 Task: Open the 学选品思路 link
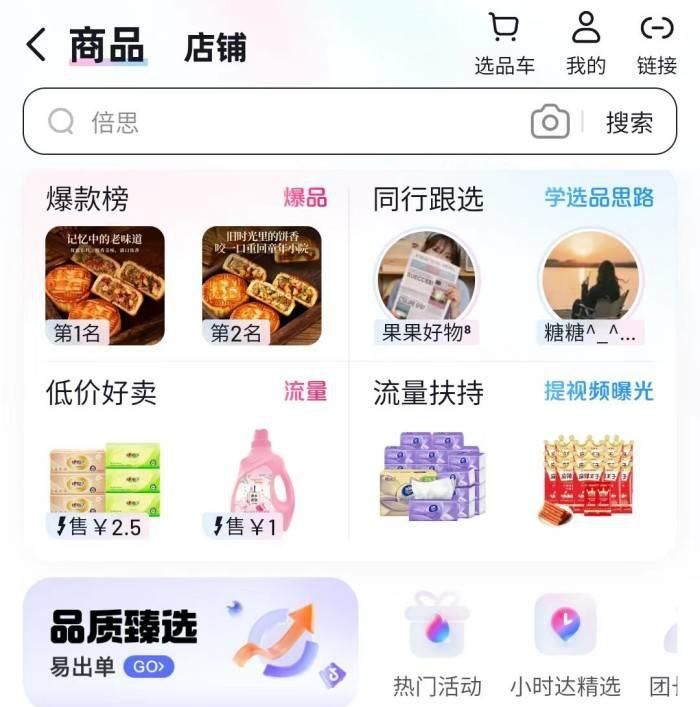pos(599,197)
